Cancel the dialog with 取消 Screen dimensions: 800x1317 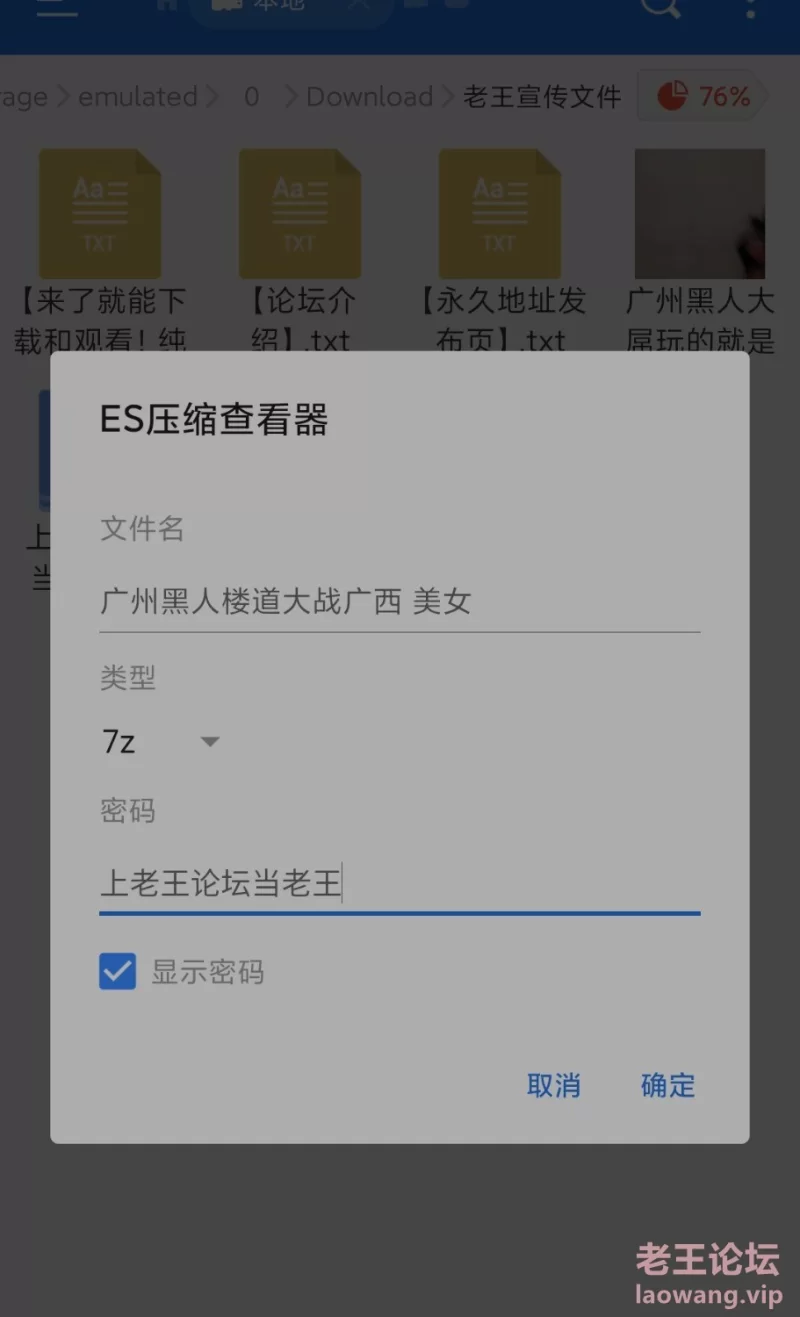pyautogui.click(x=553, y=1085)
